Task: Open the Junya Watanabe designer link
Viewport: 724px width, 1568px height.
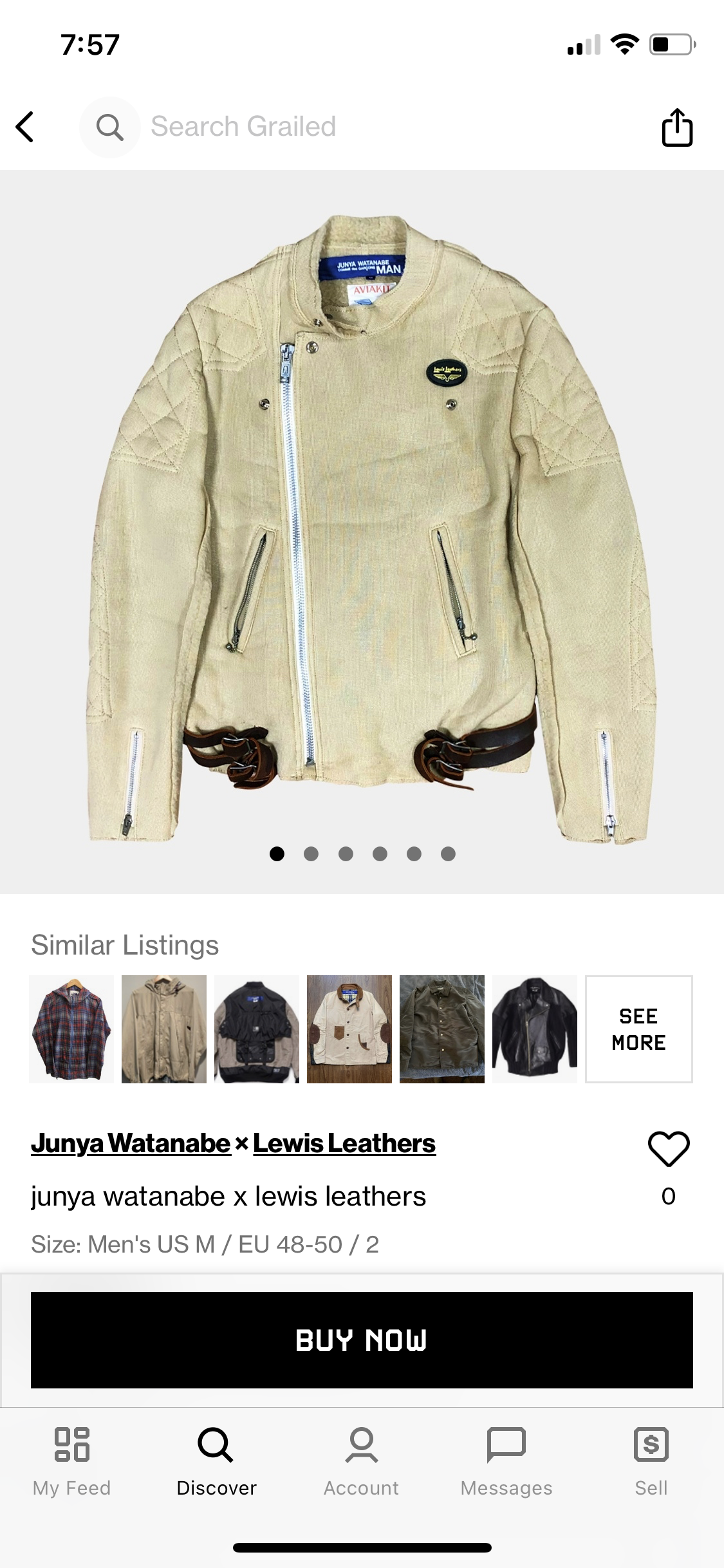Action: point(131,1143)
